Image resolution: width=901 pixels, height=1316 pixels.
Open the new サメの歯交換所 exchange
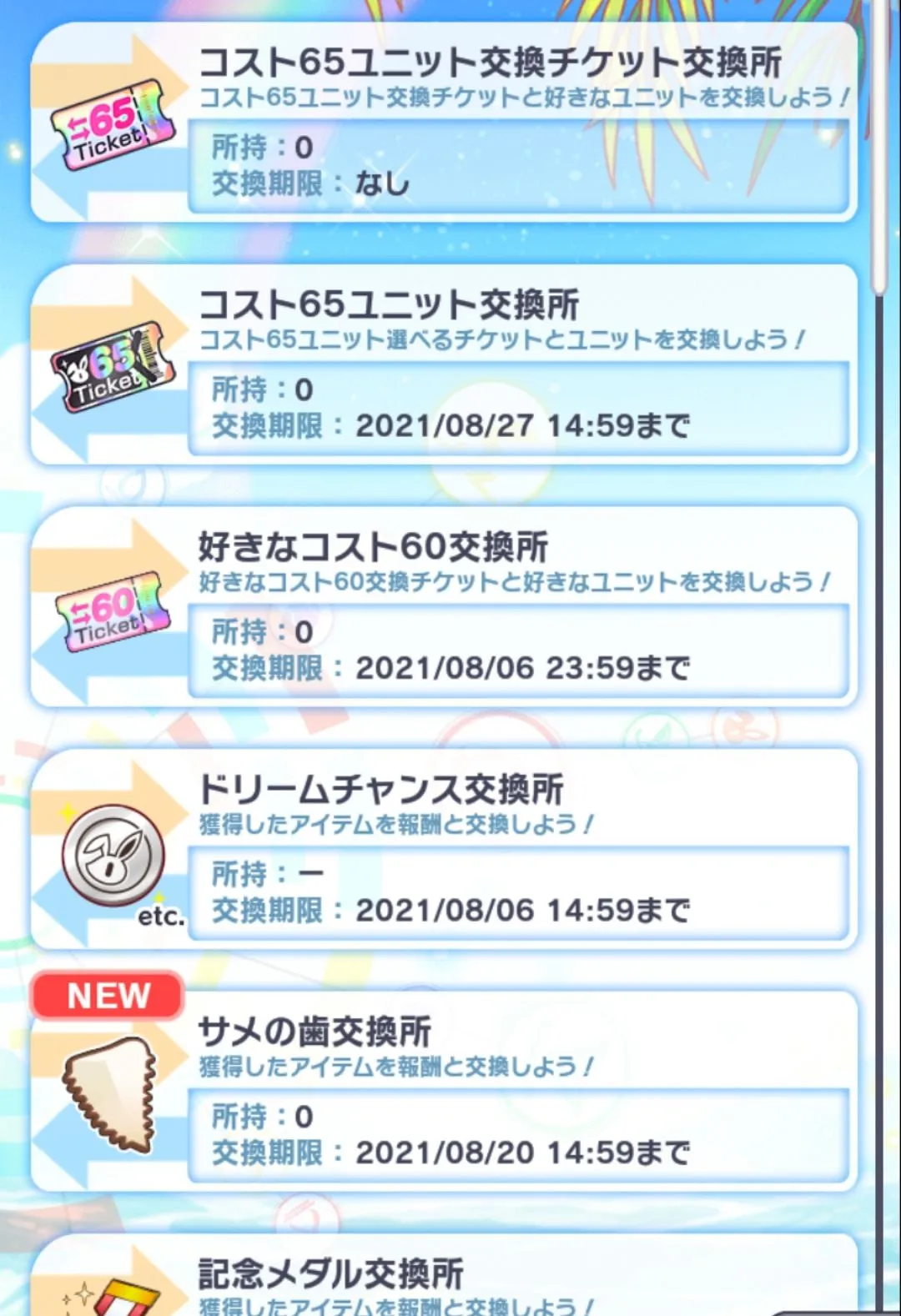444,1090
